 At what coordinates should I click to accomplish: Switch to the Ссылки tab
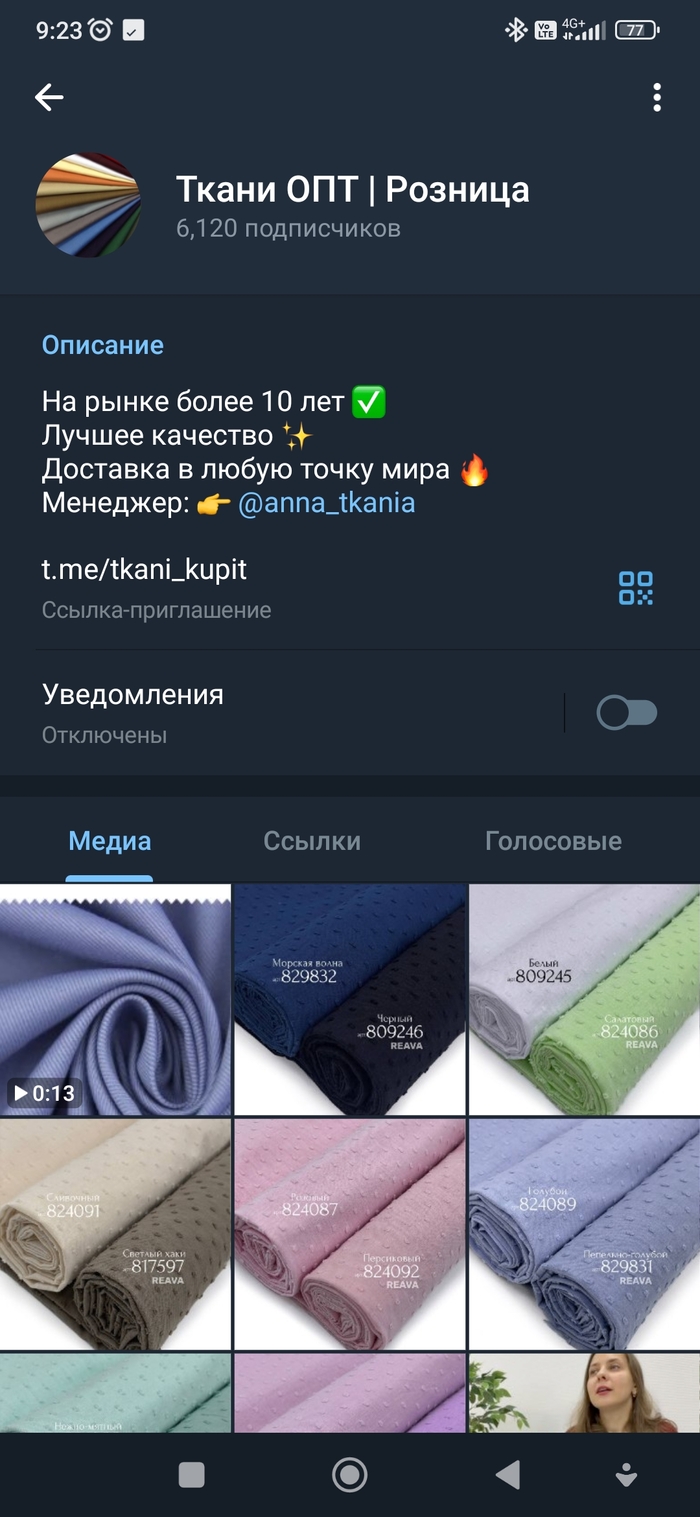[x=312, y=841]
